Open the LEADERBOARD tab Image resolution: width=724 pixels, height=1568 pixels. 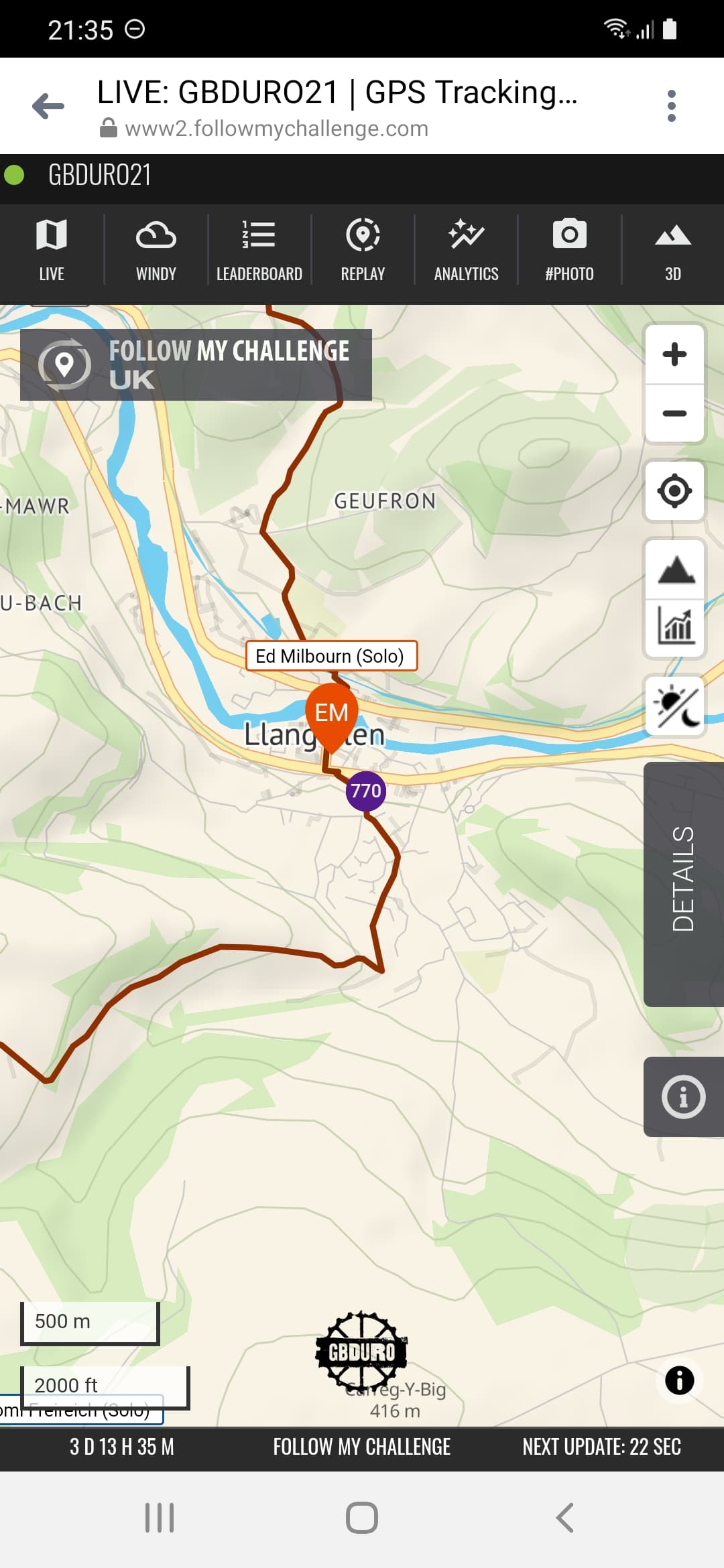[259, 251]
